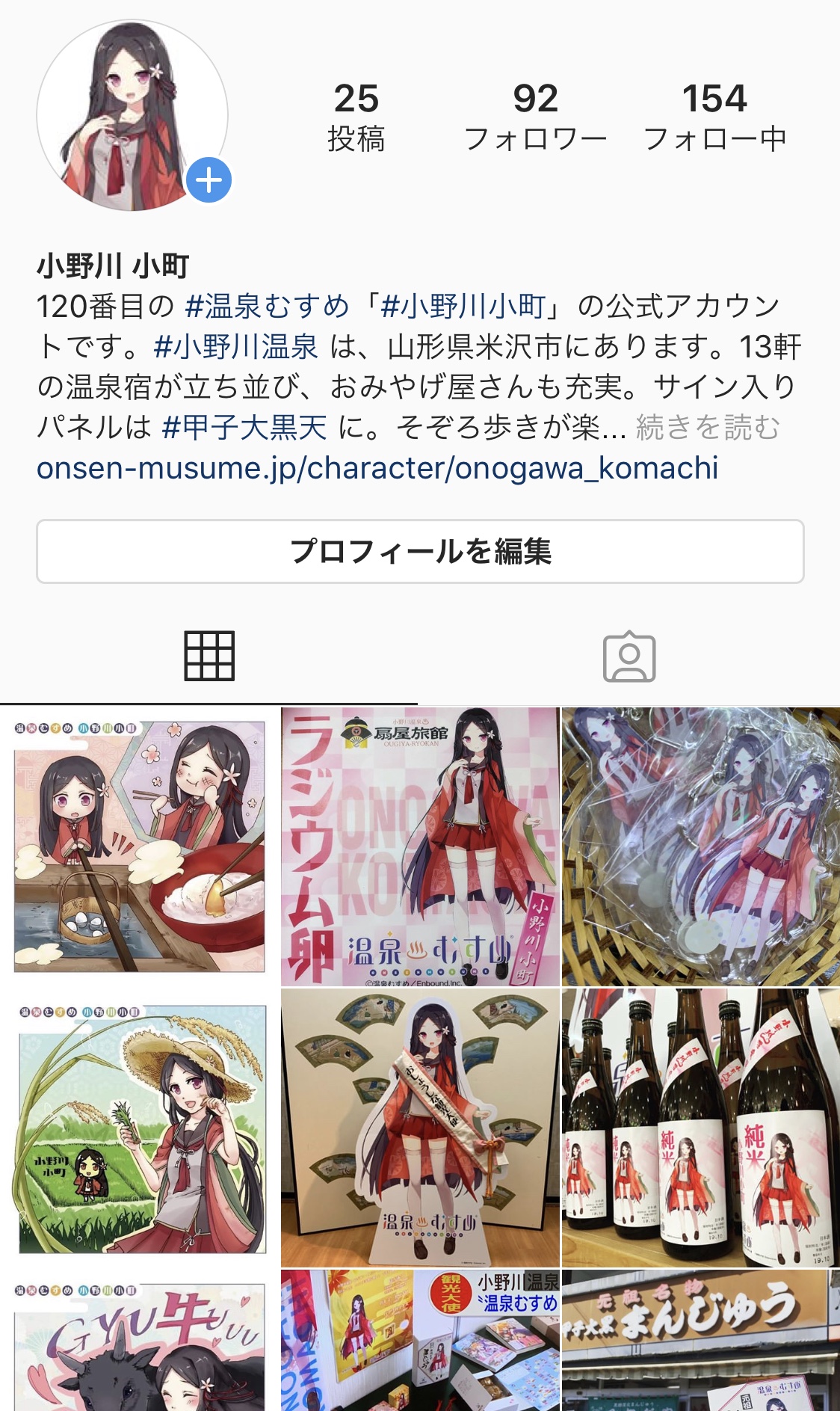Open the onsen-musume.jp website link
Screen dimensions: 840x1411
(377, 468)
